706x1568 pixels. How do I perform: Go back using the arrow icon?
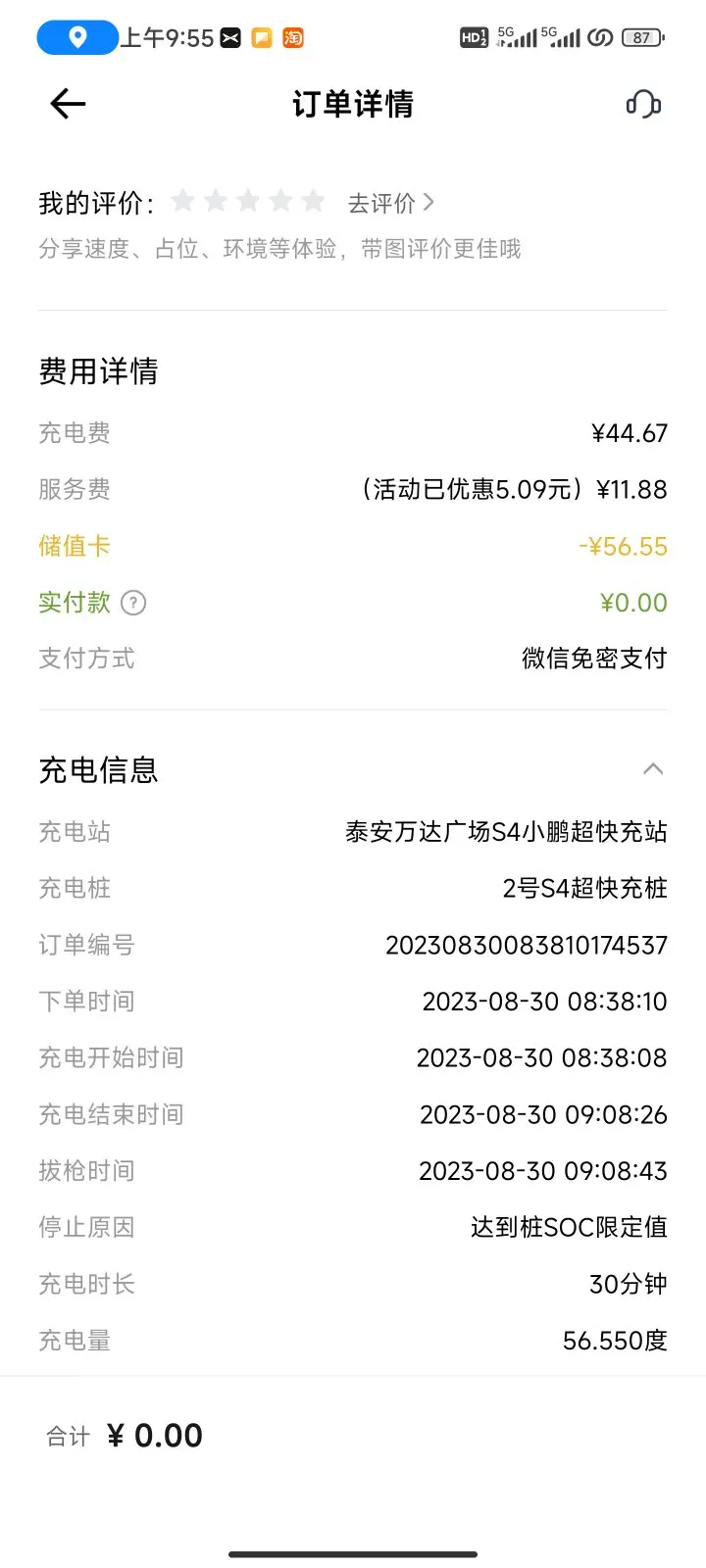pos(68,104)
